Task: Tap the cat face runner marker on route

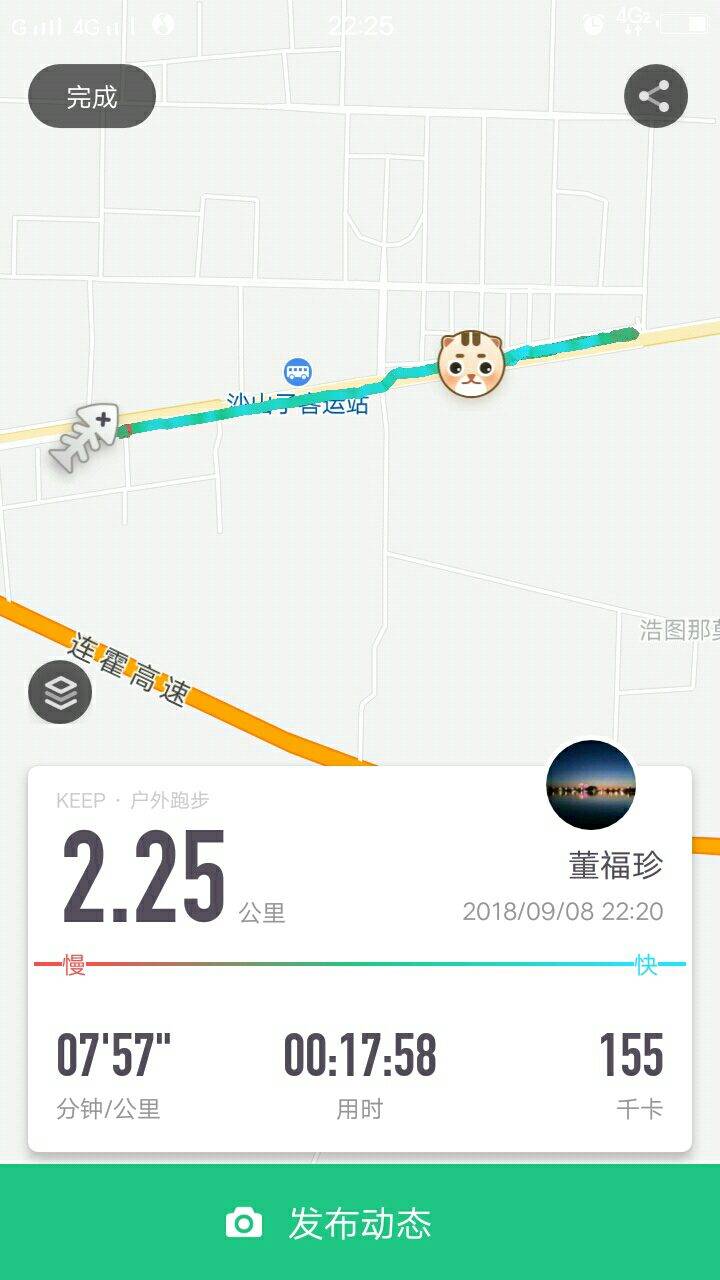Action: pos(470,365)
